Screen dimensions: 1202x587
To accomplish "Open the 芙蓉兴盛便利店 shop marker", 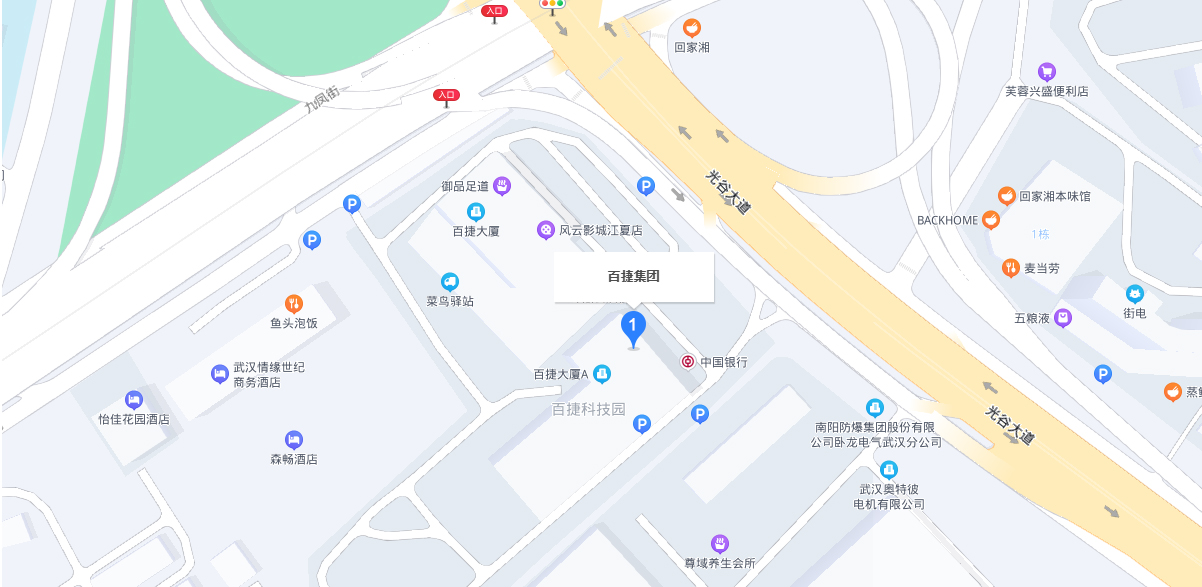I will click(x=1046, y=72).
